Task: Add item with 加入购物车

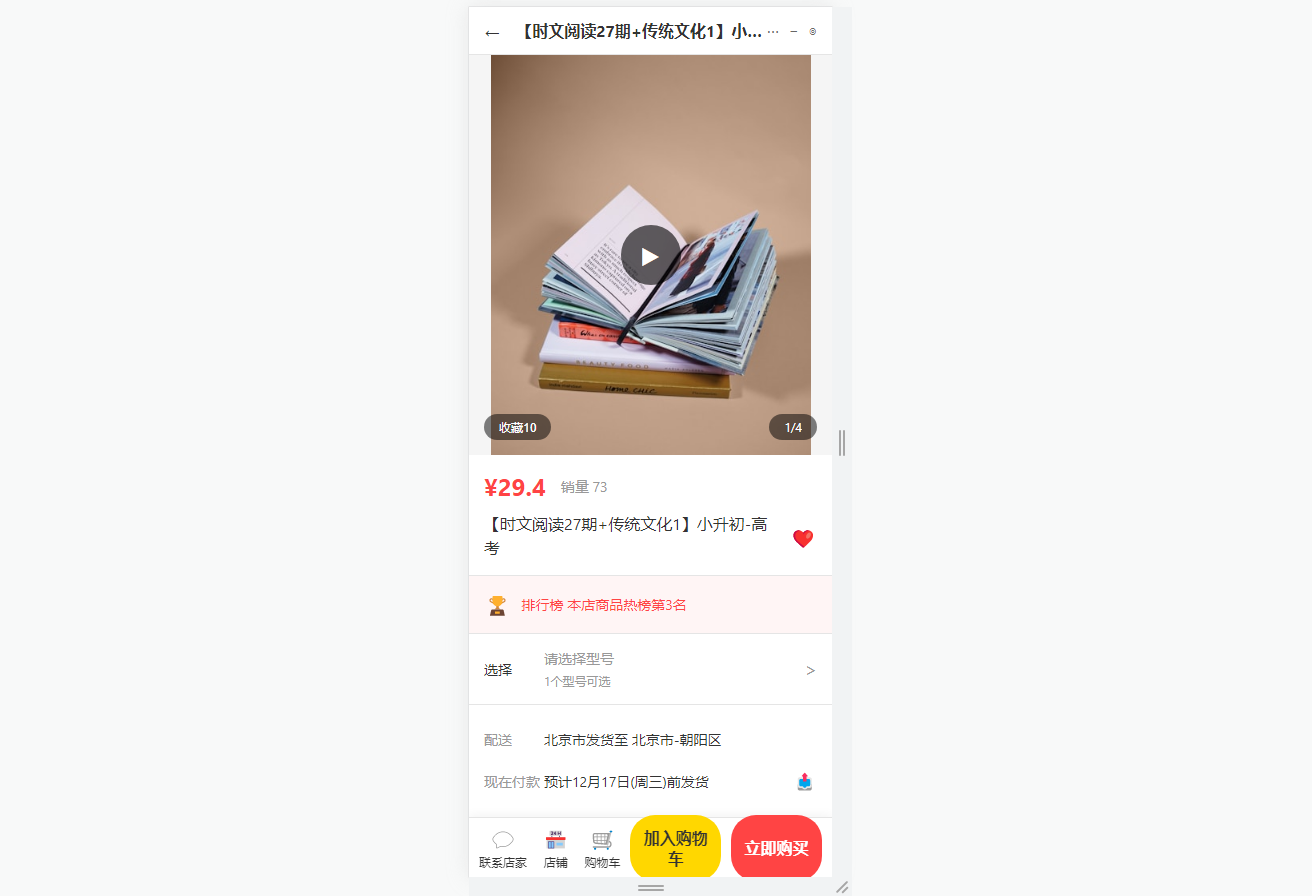Action: point(675,848)
